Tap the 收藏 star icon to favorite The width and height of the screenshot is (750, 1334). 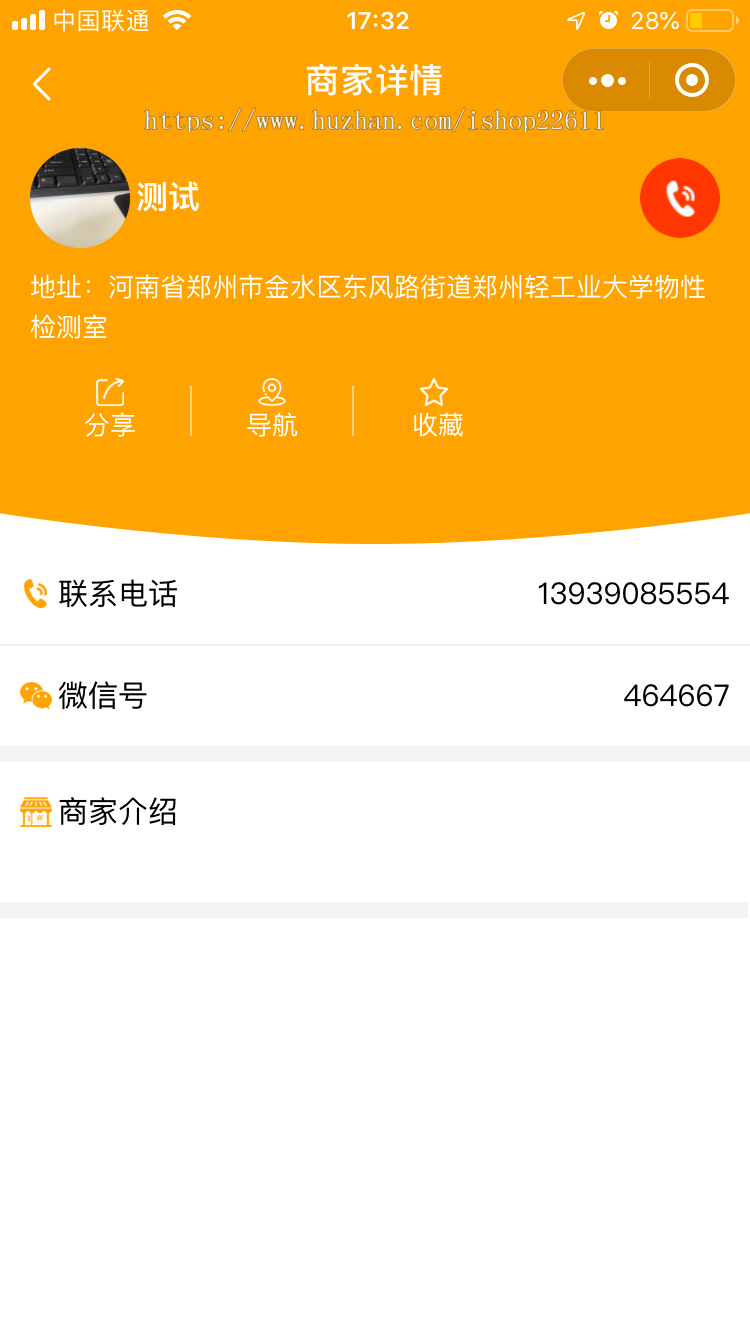(434, 405)
